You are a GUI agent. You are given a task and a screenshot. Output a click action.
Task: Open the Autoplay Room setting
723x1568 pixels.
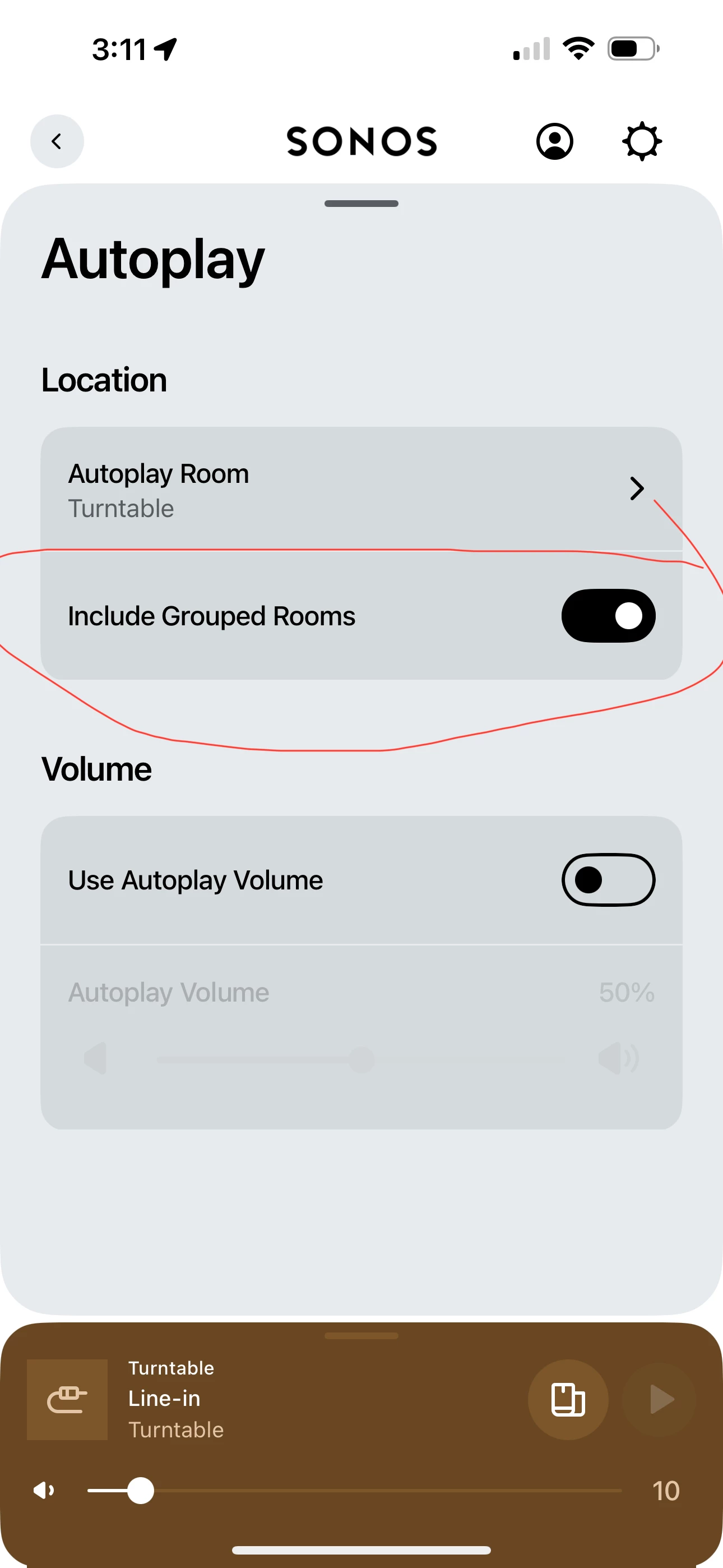point(360,490)
